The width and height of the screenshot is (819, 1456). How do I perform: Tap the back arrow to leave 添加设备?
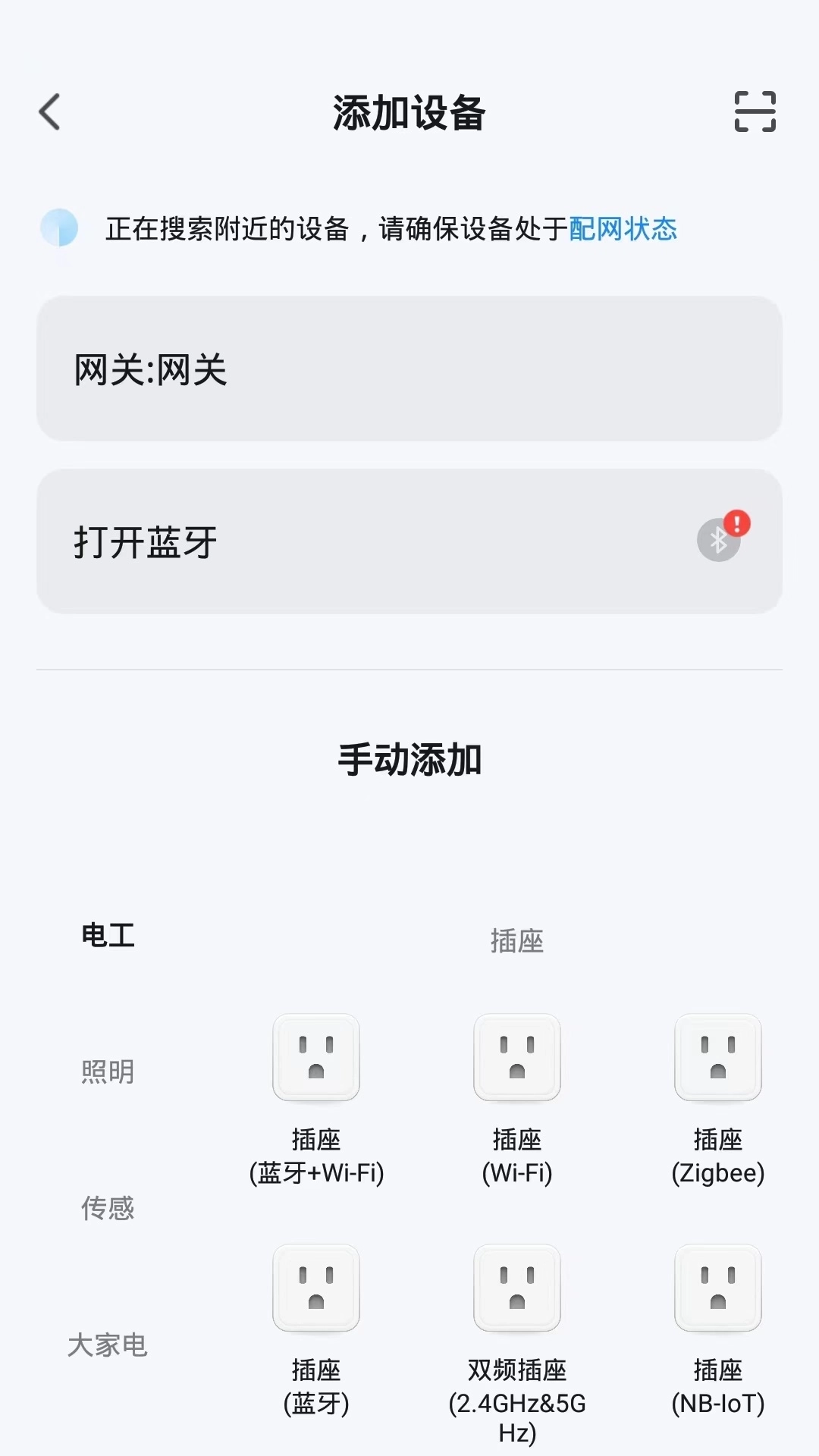tap(49, 111)
